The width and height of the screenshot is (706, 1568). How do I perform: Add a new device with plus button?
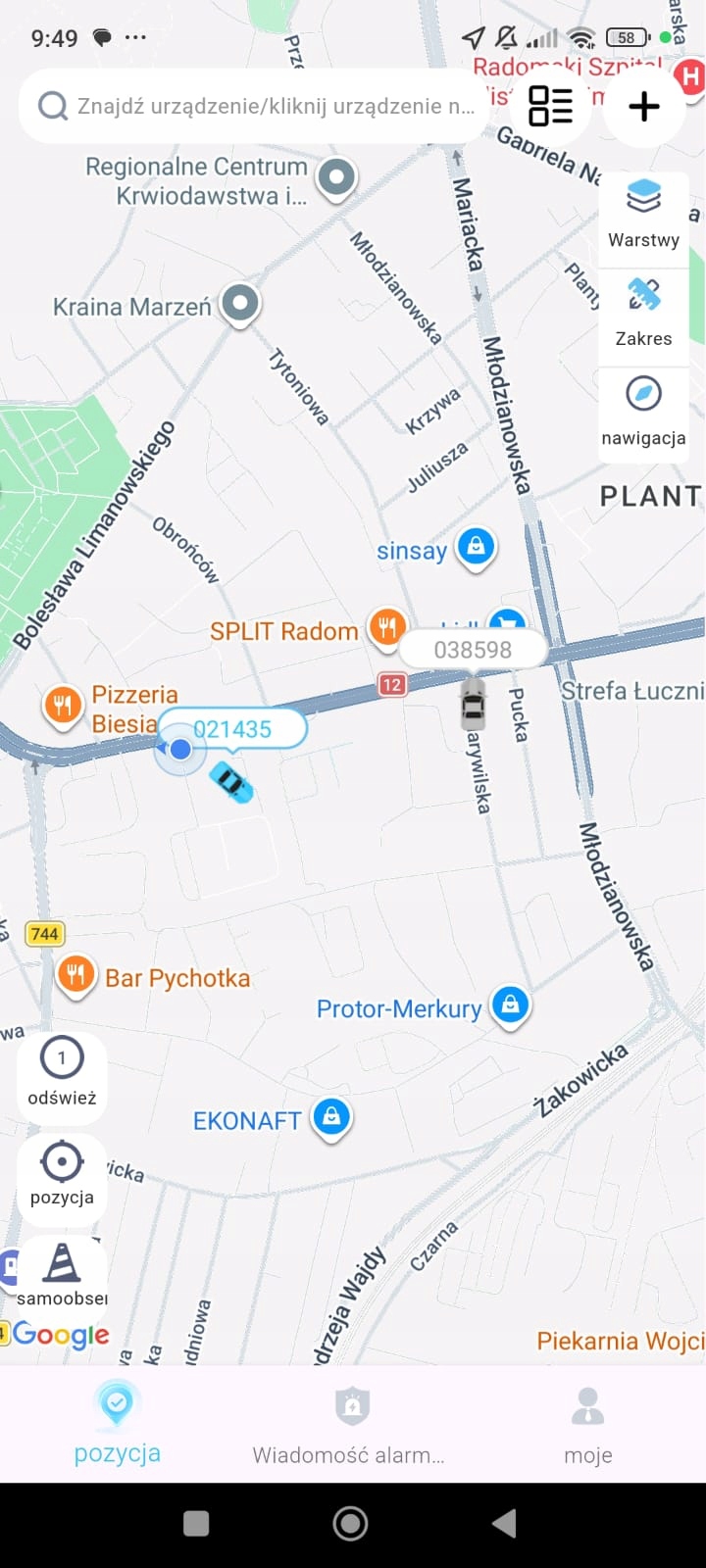coord(644,106)
